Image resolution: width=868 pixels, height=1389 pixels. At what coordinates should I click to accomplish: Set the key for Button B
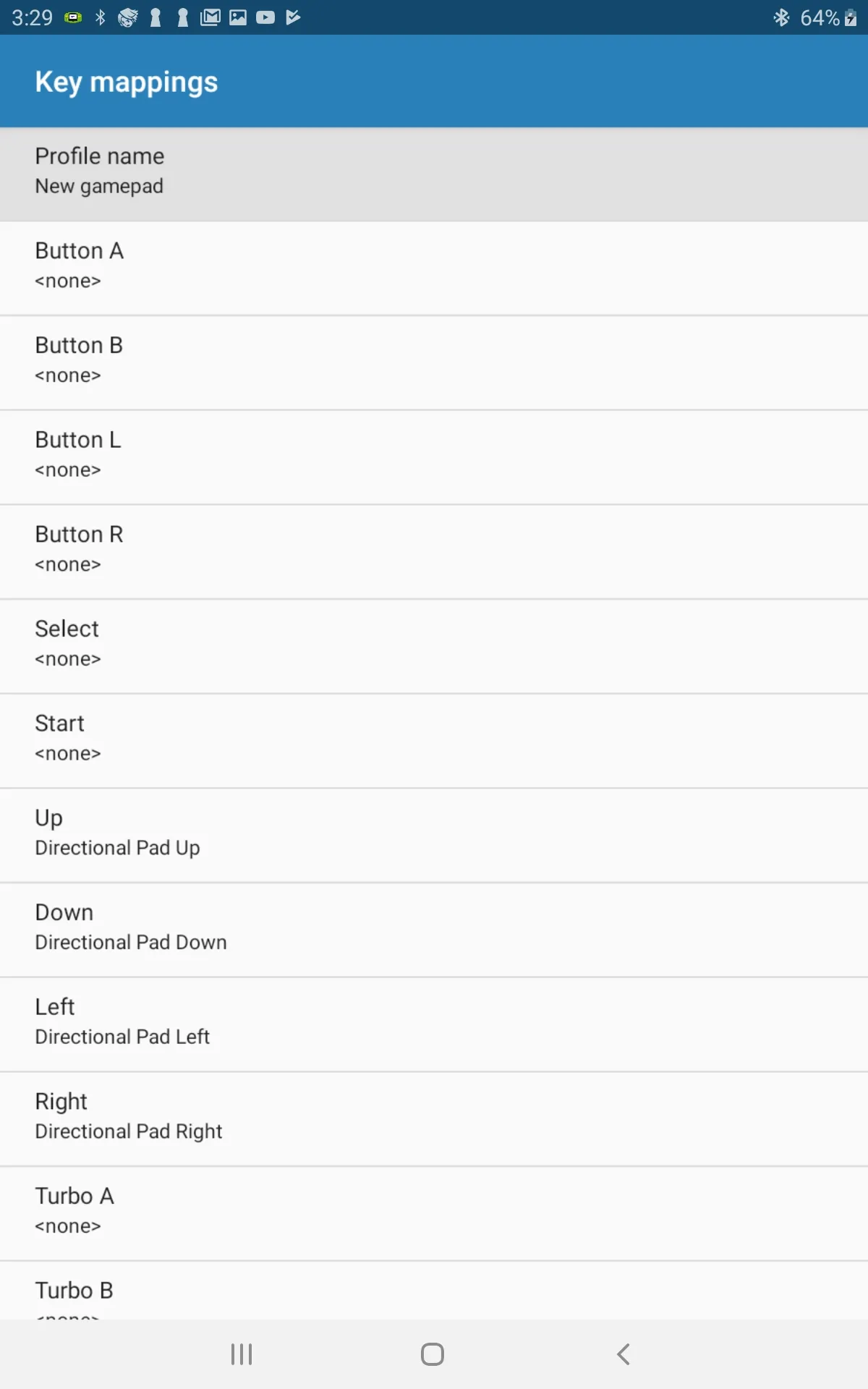click(x=434, y=362)
